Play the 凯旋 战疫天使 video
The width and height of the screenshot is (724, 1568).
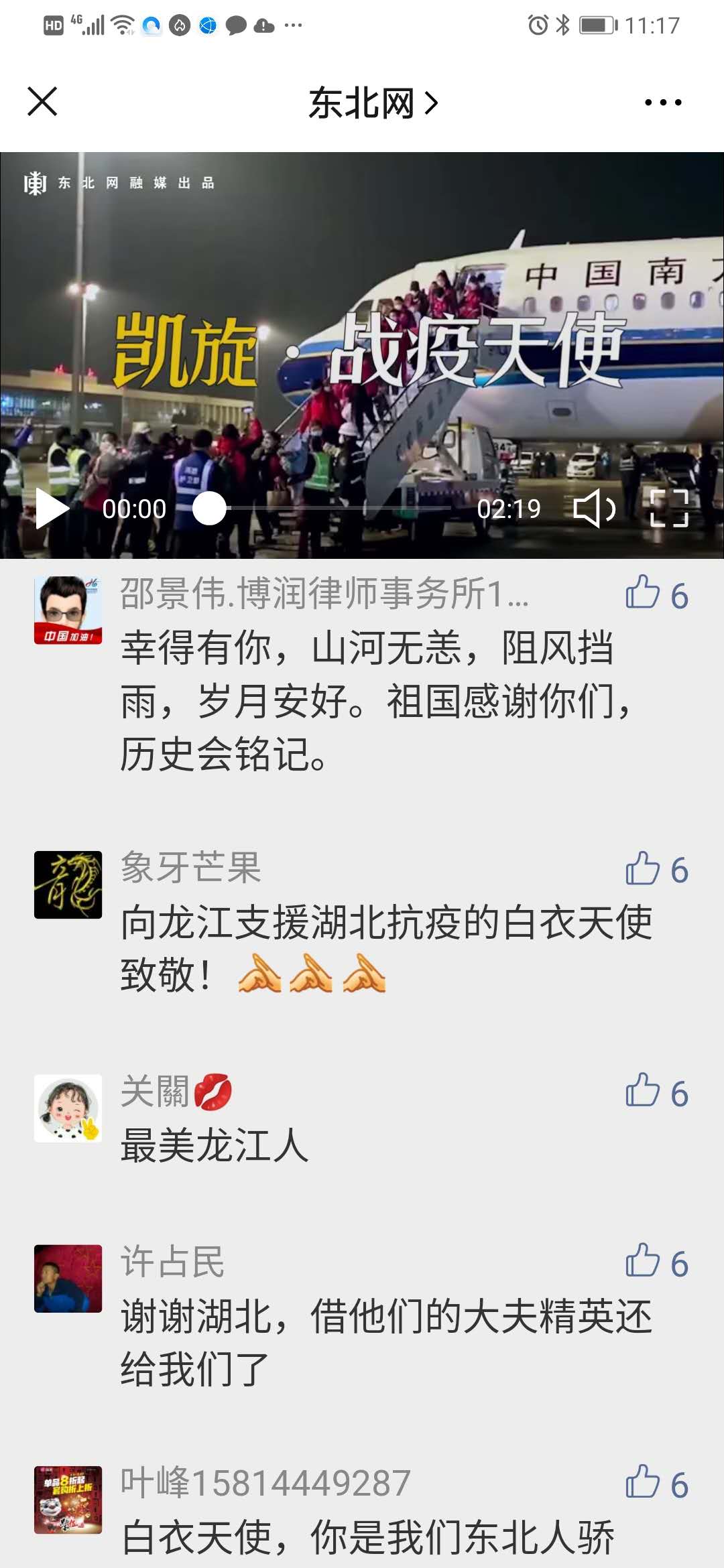pos(52,509)
